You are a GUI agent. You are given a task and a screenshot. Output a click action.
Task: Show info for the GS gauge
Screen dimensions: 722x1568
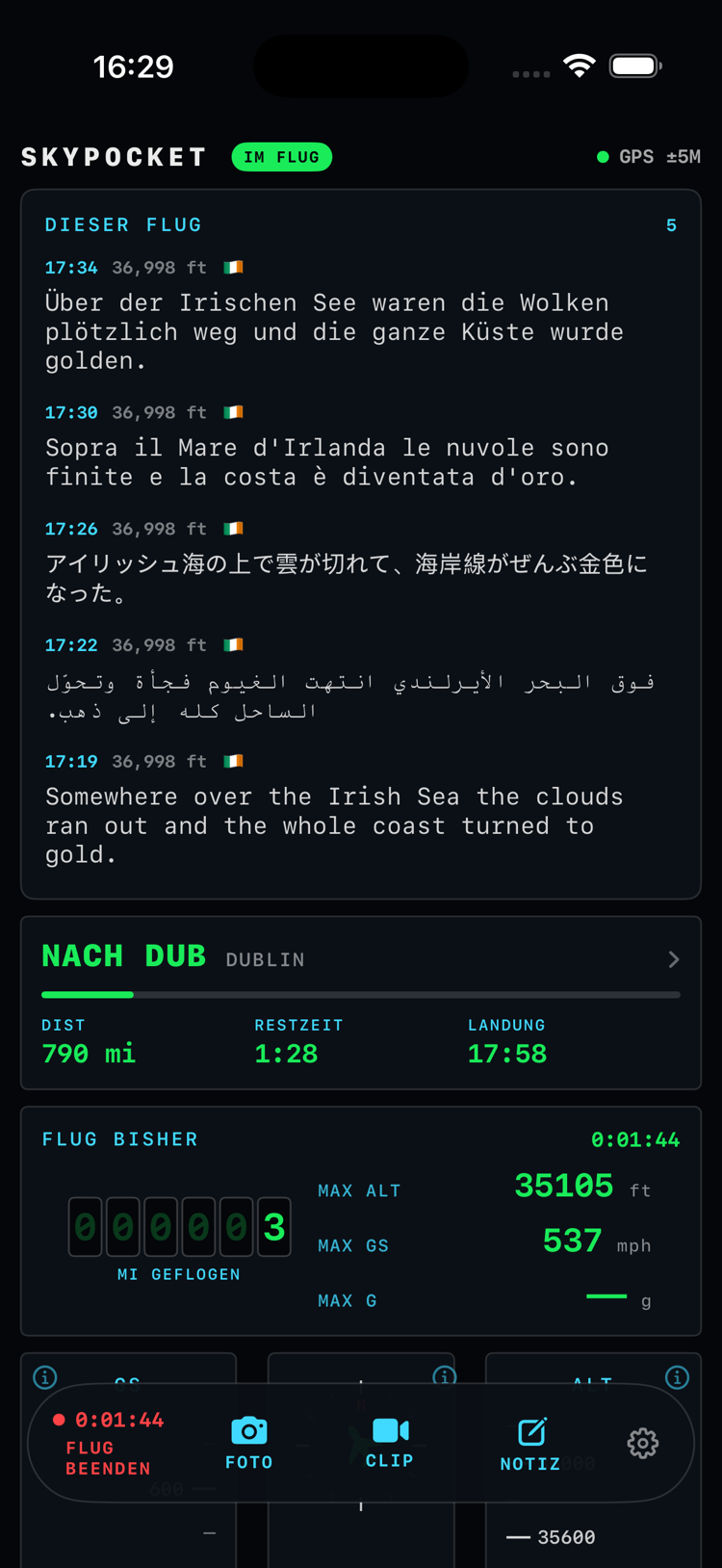click(x=45, y=1377)
